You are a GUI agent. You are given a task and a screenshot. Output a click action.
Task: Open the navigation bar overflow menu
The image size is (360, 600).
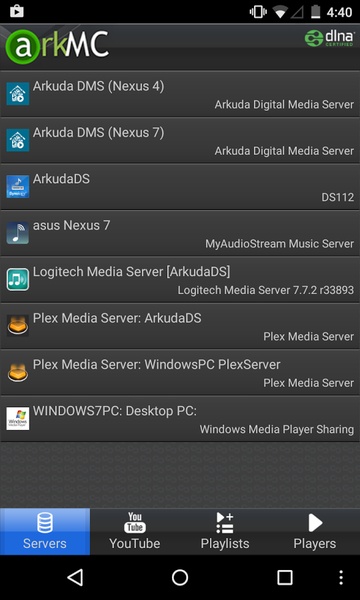(341, 577)
